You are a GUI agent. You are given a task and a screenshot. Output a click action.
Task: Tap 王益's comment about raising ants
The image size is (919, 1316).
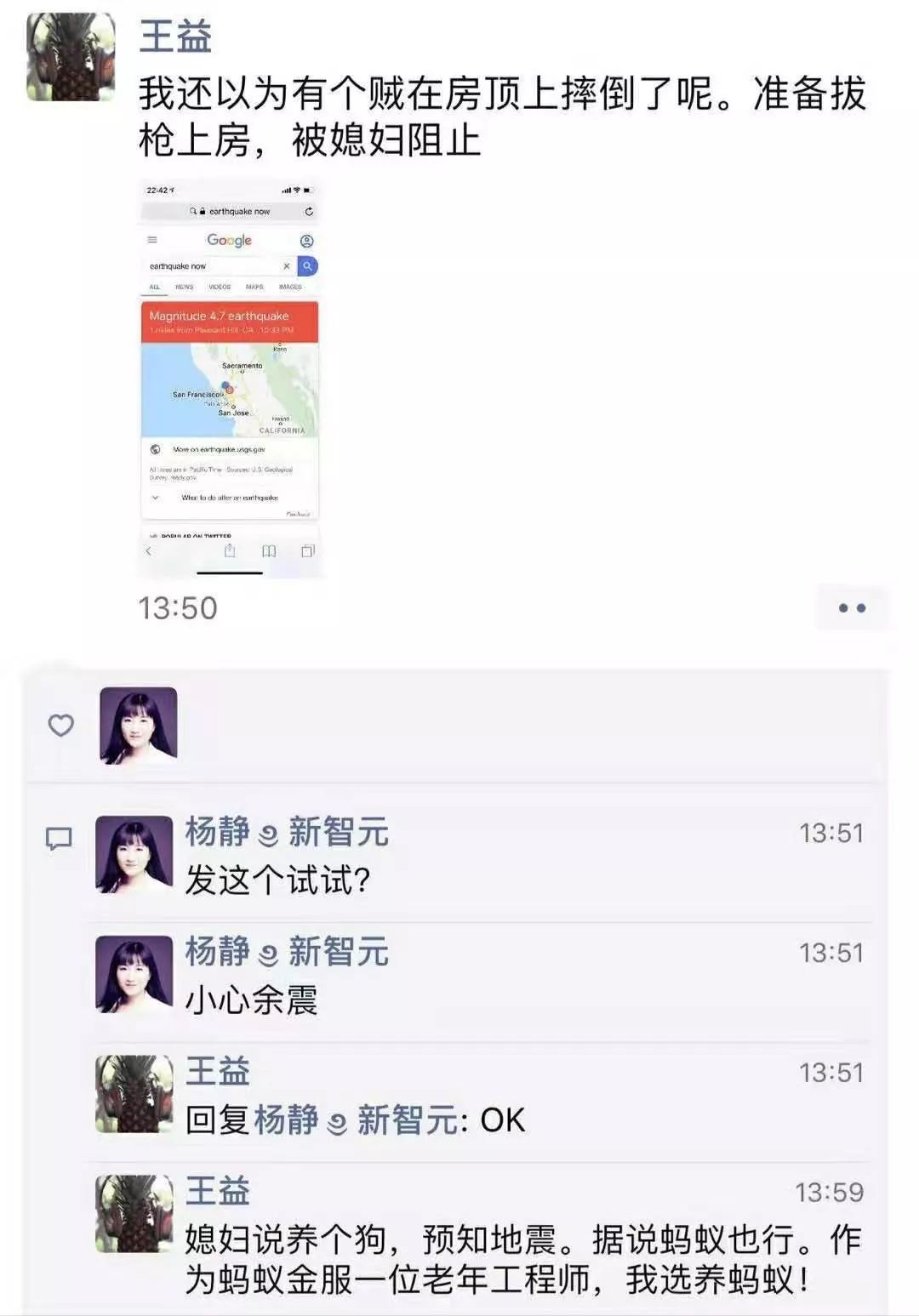pyautogui.click(x=523, y=1259)
